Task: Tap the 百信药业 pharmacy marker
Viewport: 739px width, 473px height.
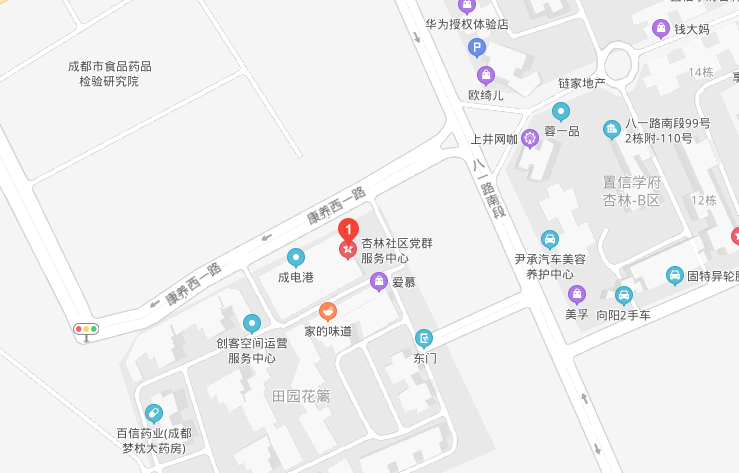Action: 153,412
